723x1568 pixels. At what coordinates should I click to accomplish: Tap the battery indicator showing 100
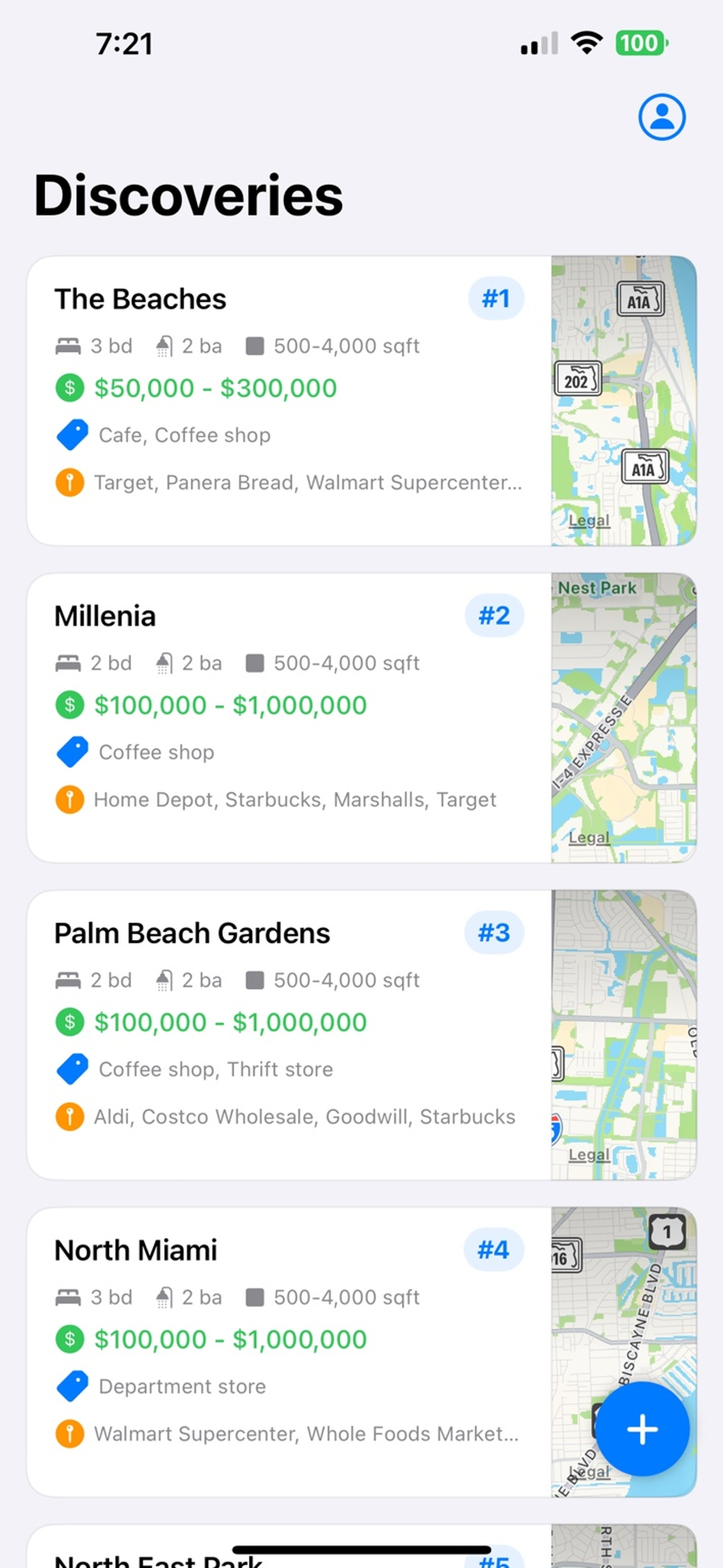(x=640, y=43)
